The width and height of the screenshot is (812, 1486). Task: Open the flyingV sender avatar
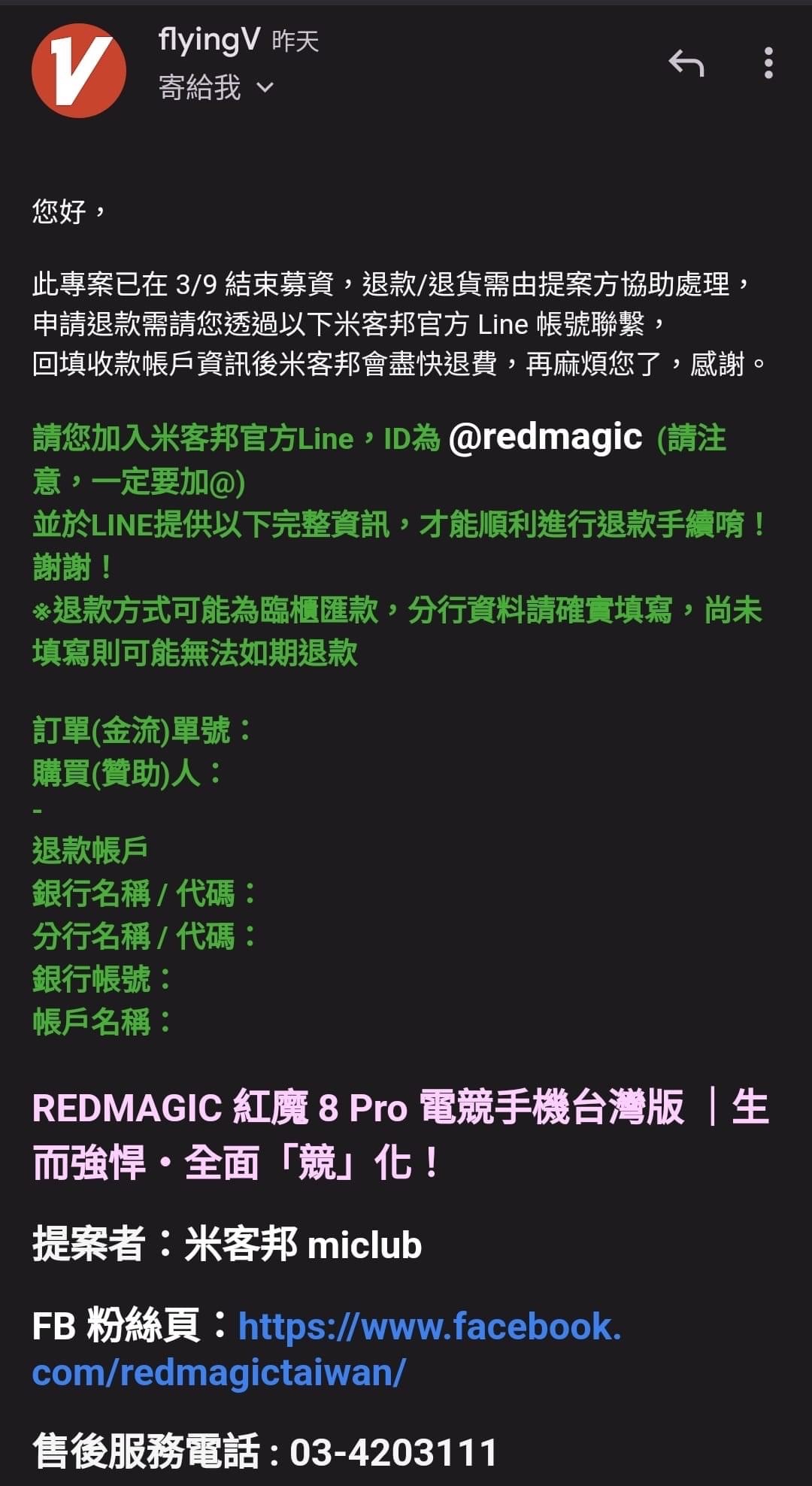pyautogui.click(x=79, y=71)
